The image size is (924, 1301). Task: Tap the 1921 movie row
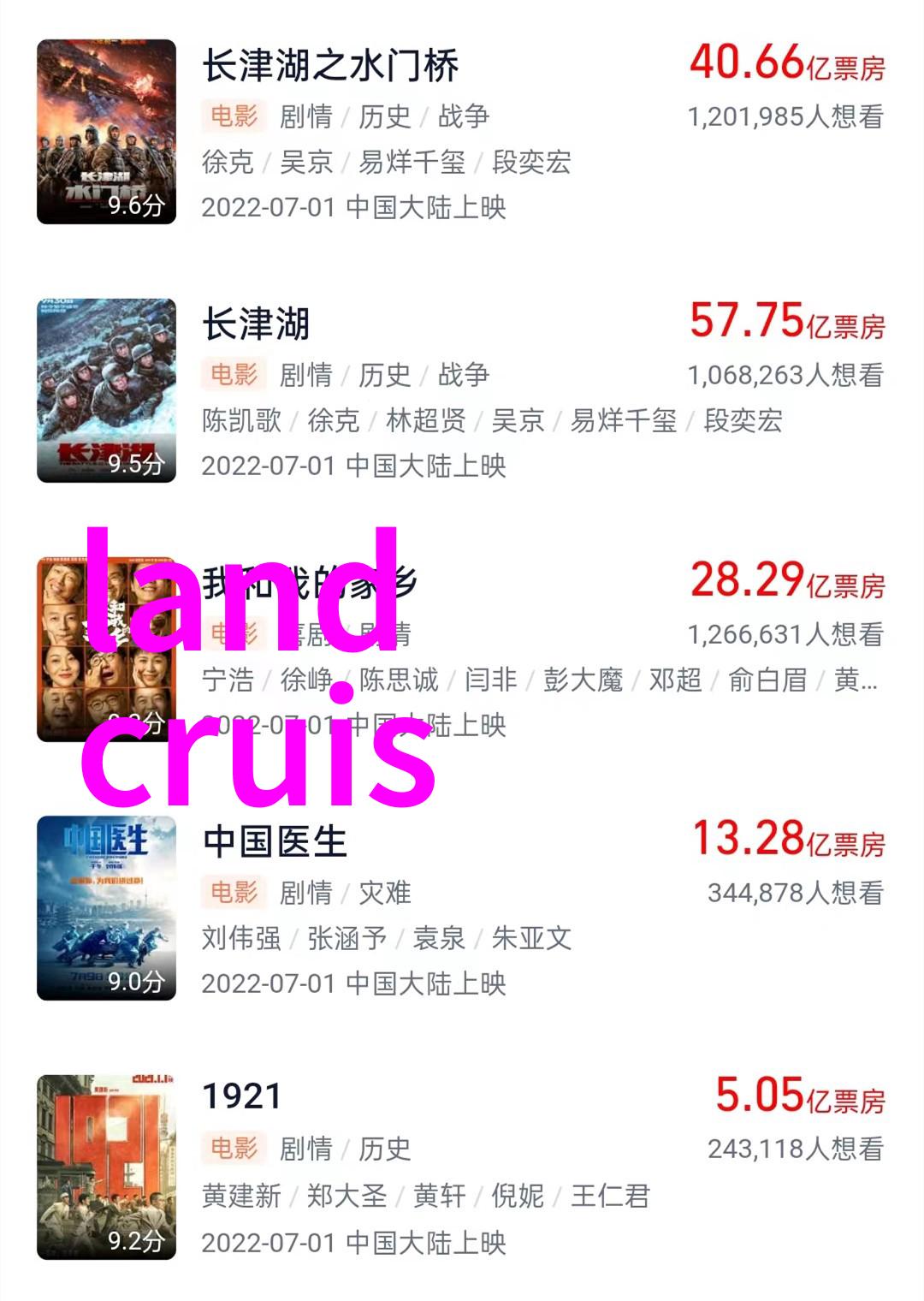point(242,1096)
